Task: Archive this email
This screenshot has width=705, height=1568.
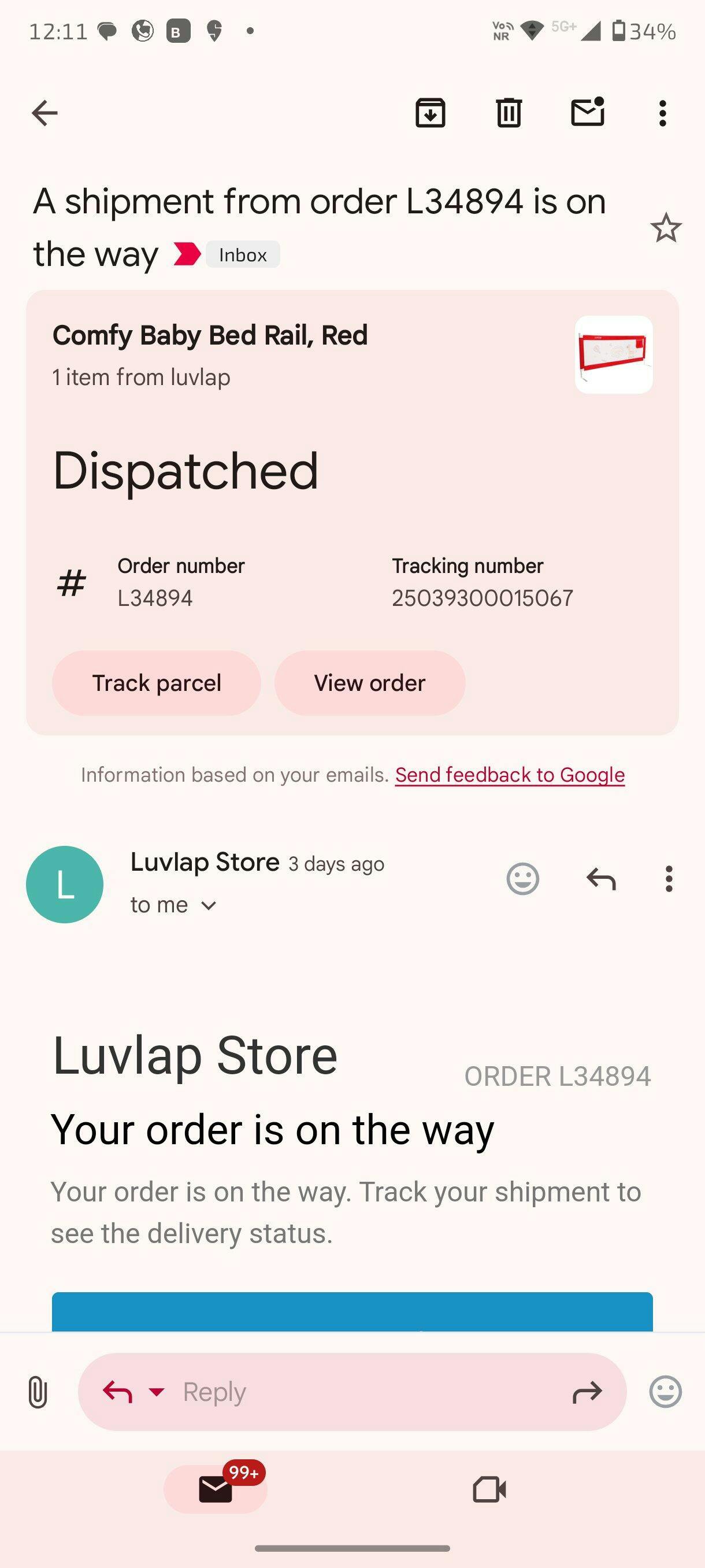Action: click(x=430, y=113)
